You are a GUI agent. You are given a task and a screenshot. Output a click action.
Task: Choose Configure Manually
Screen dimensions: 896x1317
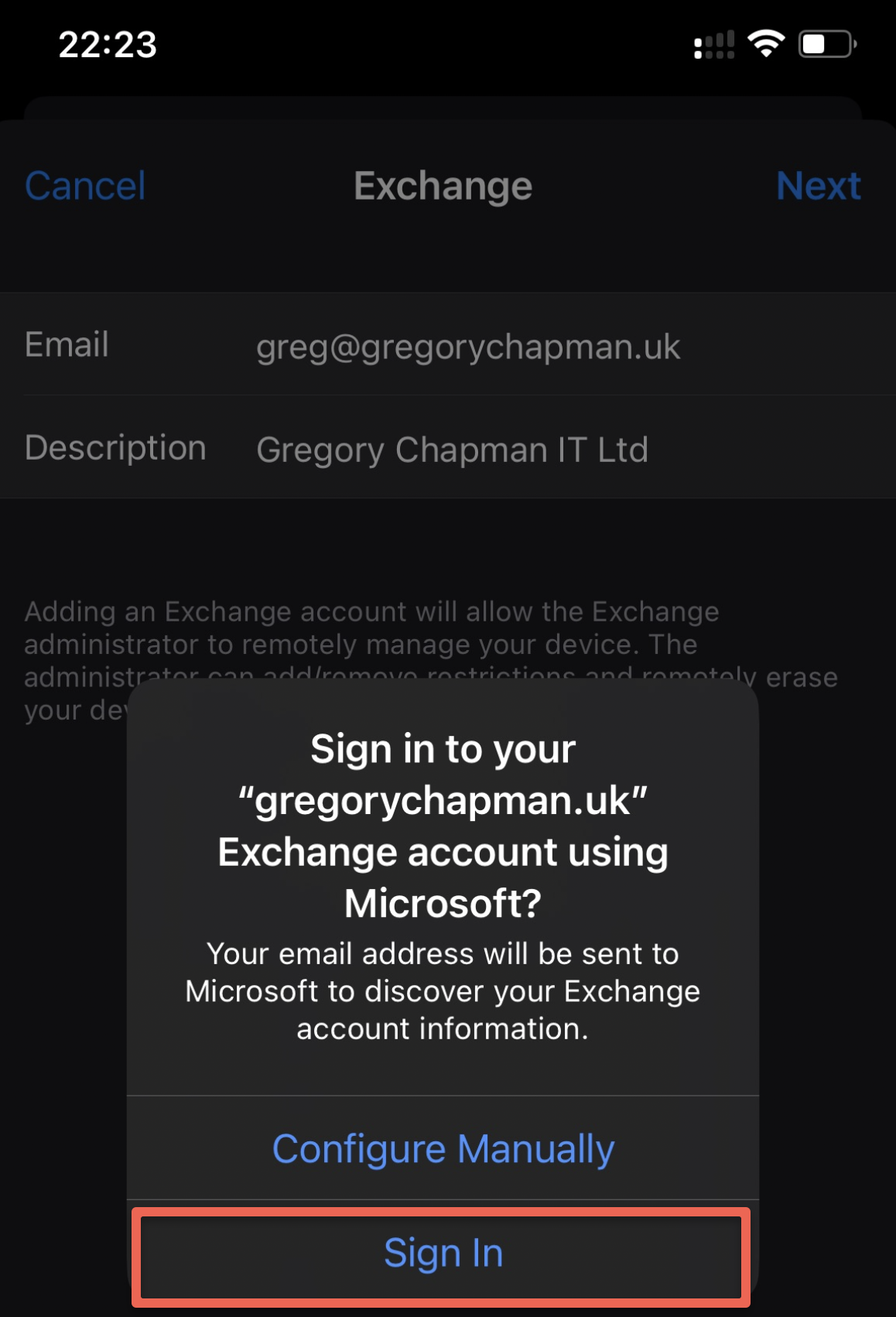click(x=443, y=1148)
